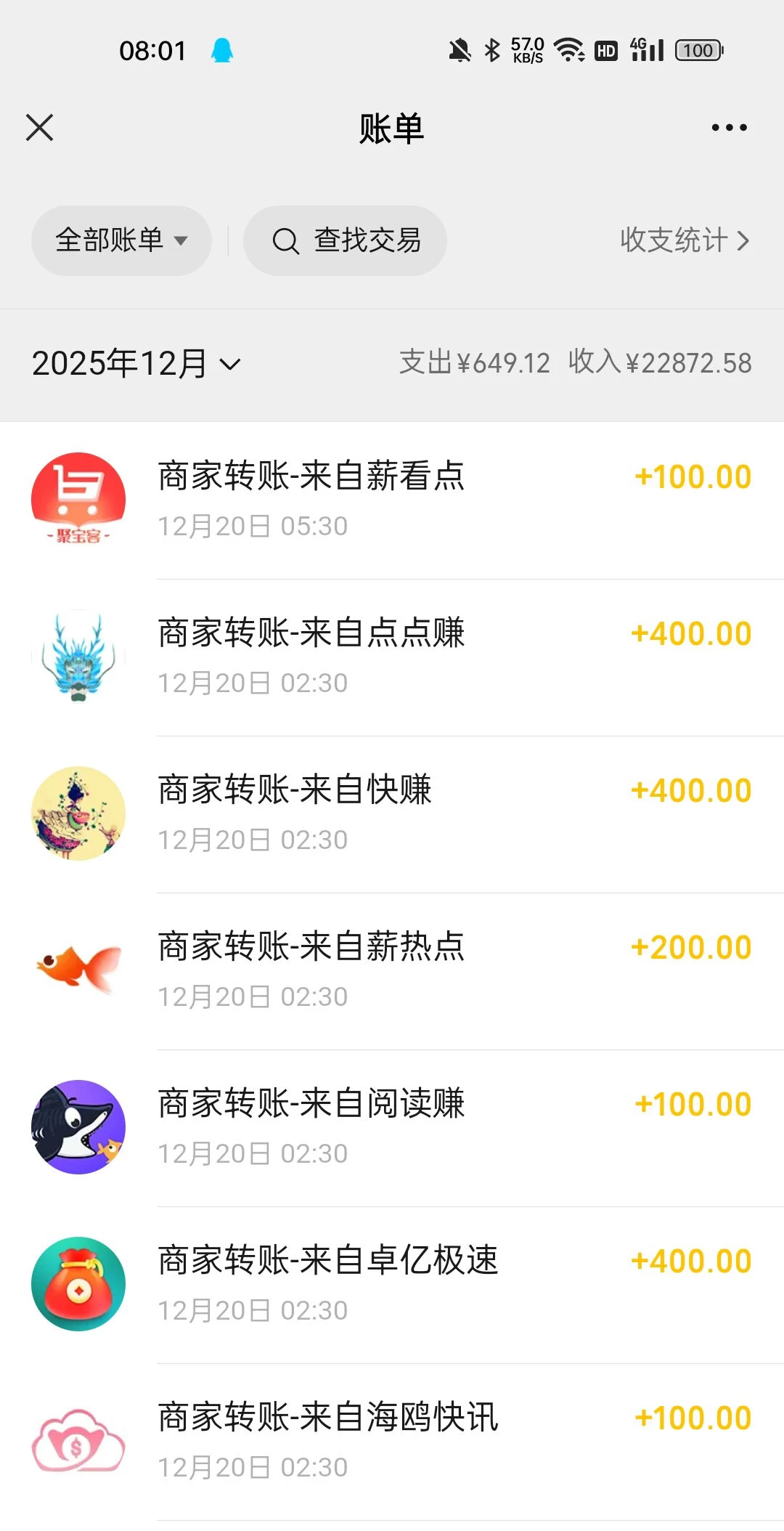Tap 查找交易 to search transactions
This screenshot has width=784, height=1531.
pos(346,240)
